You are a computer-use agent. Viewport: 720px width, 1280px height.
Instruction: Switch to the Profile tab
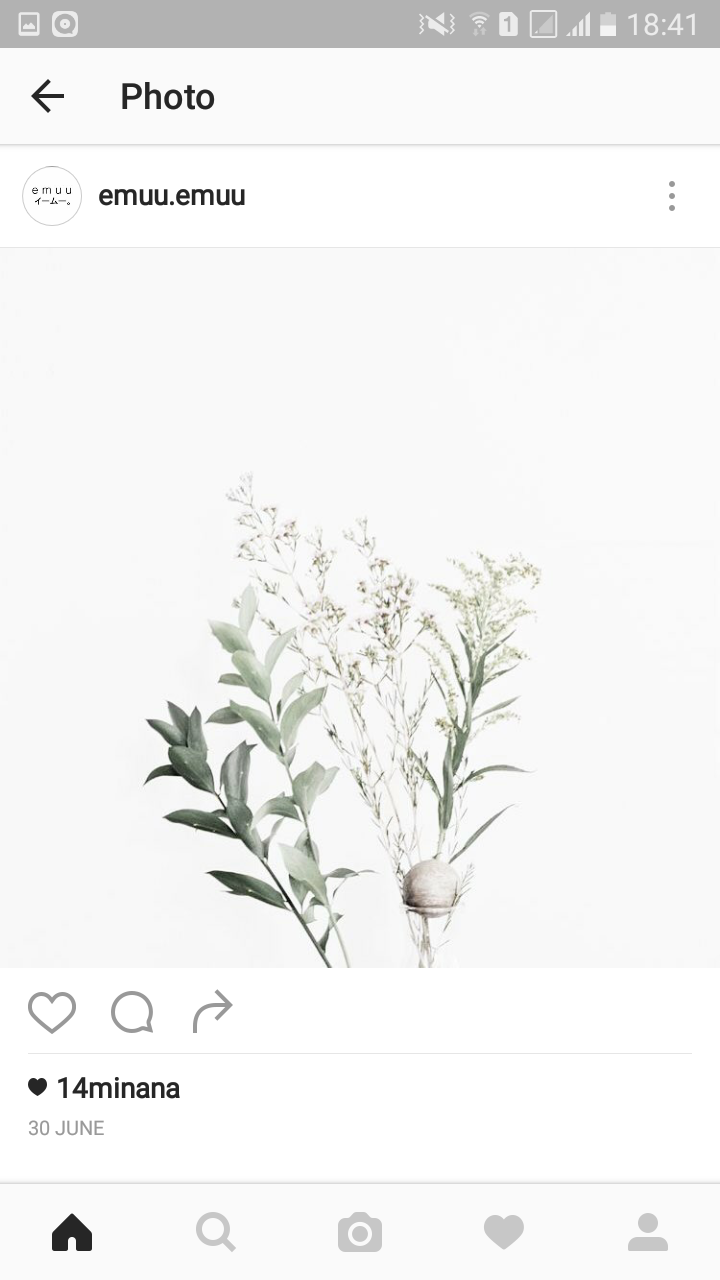[x=648, y=1232]
